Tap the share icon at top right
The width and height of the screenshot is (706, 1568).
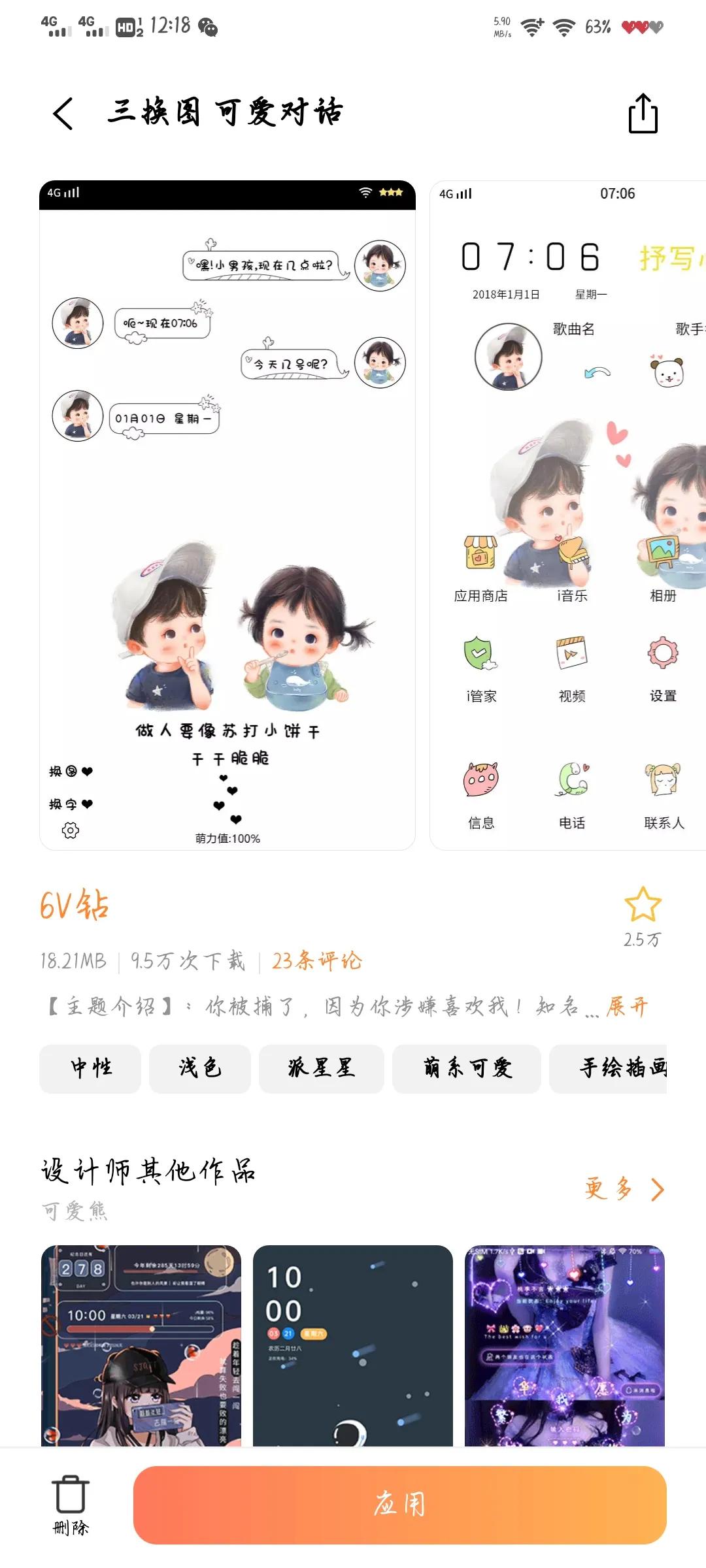point(644,112)
